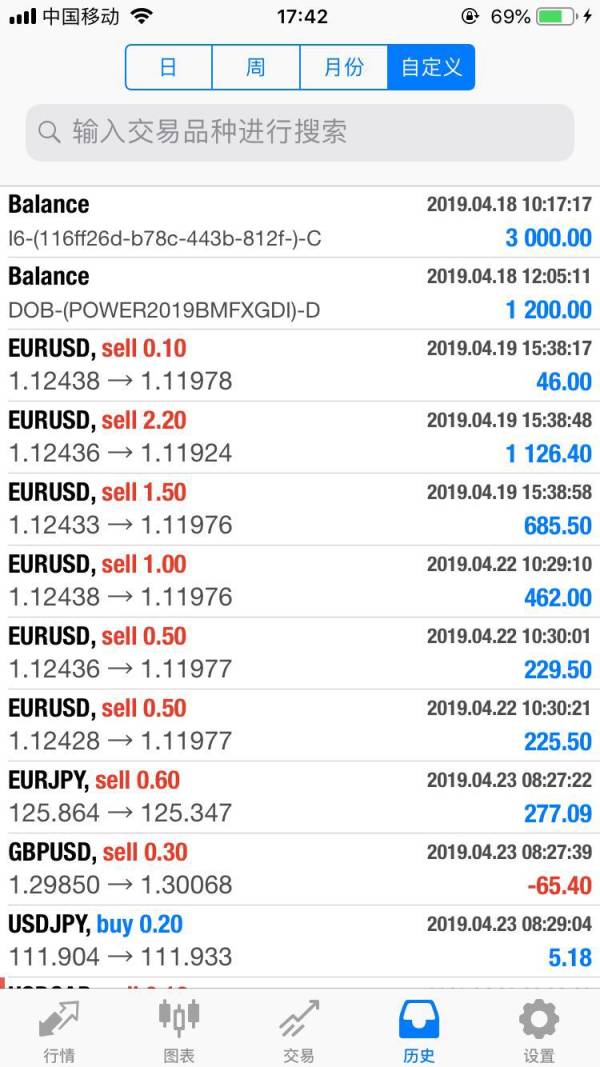Switch to the 日 (day) filter
The height and width of the screenshot is (1067, 600).
pos(169,67)
